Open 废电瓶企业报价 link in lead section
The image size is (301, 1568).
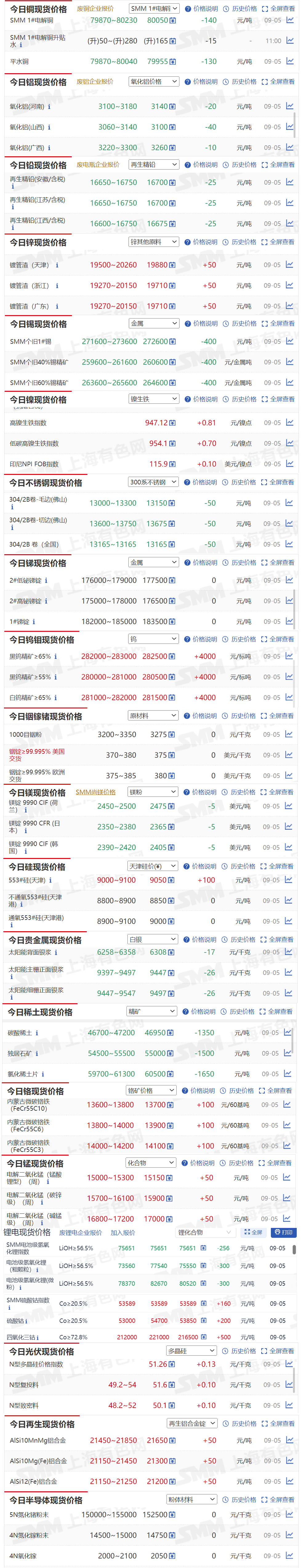click(x=98, y=164)
